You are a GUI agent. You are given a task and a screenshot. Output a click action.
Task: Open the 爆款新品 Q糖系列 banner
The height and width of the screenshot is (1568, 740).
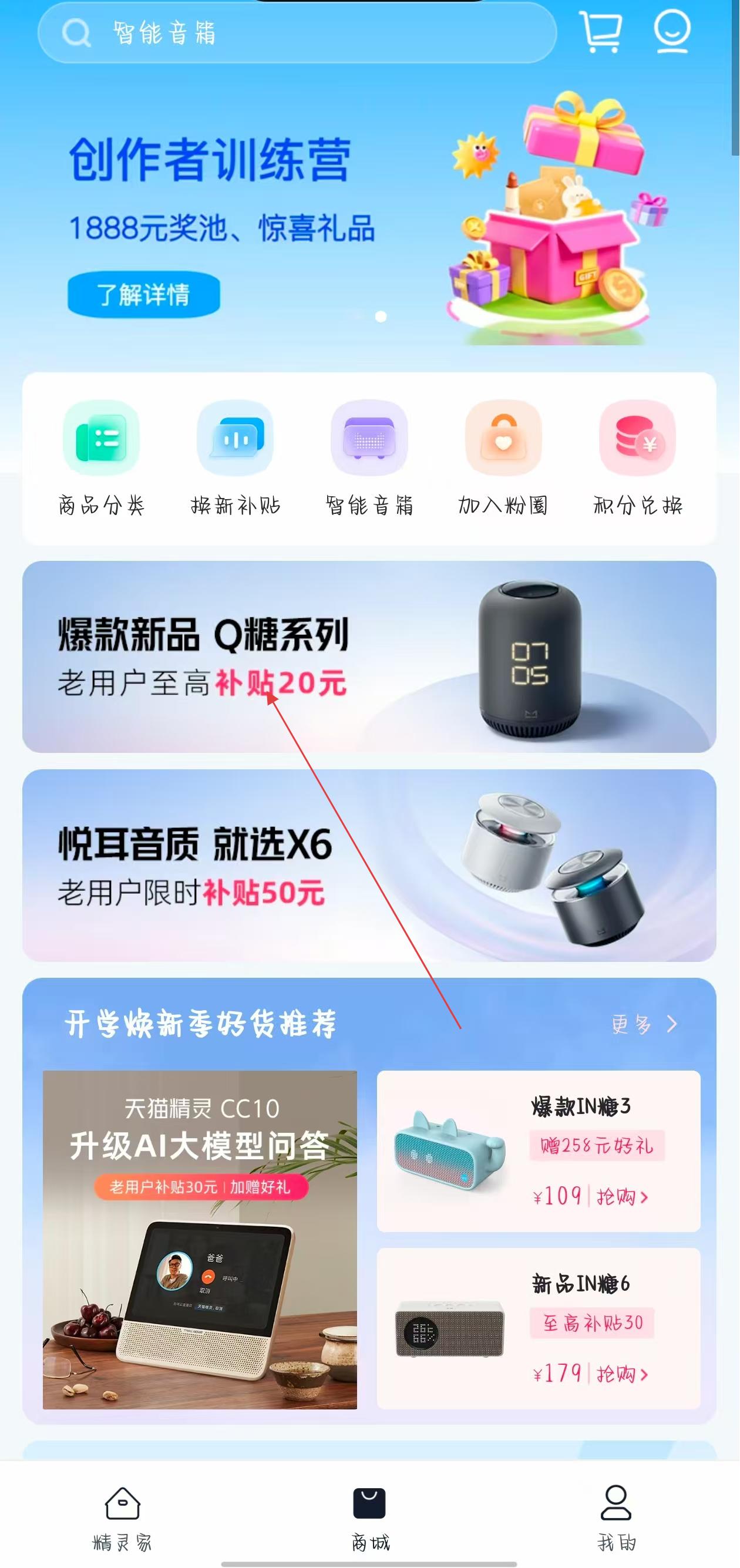click(x=369, y=657)
